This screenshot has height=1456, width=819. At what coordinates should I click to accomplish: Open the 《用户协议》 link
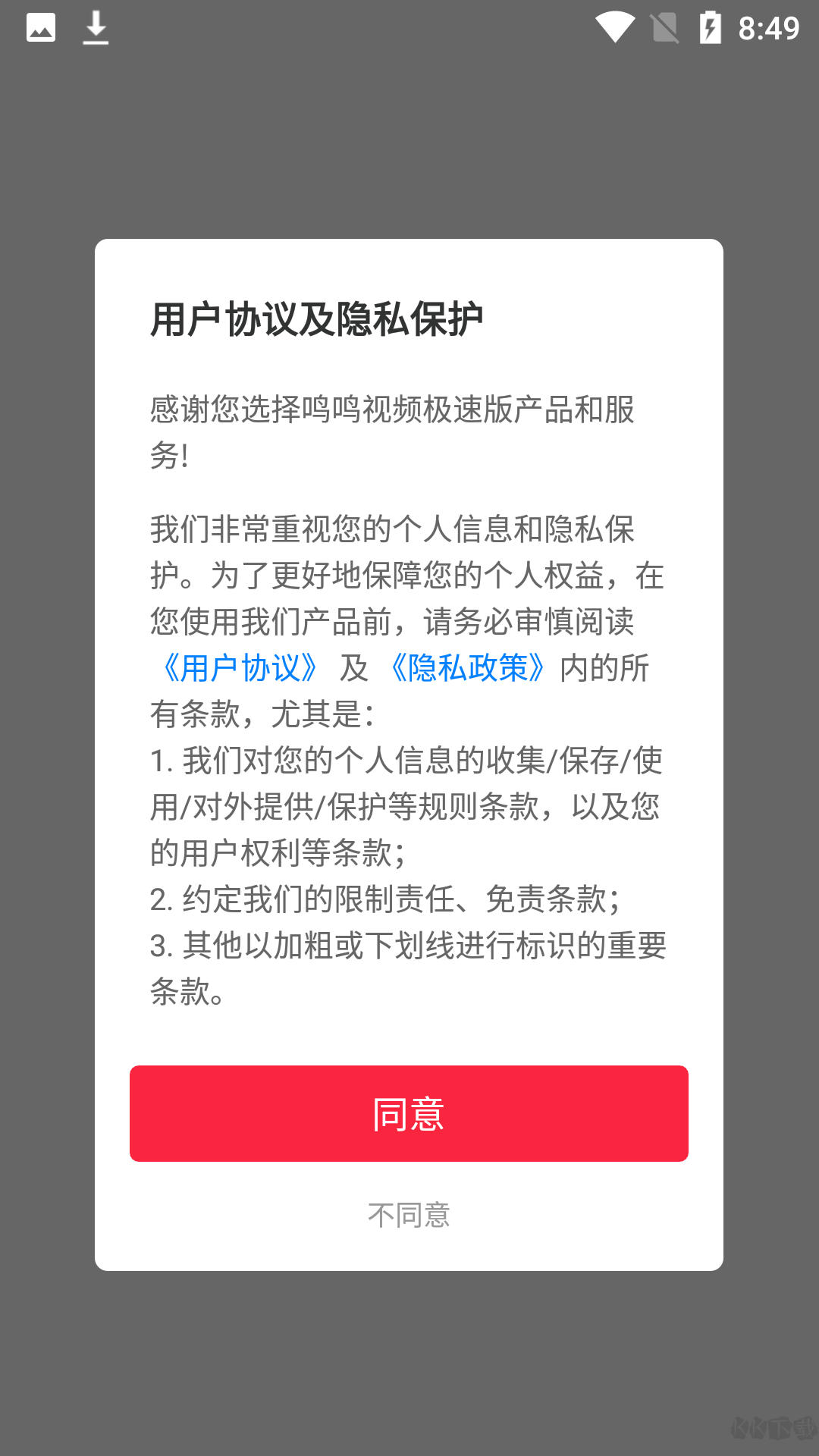tap(240, 669)
